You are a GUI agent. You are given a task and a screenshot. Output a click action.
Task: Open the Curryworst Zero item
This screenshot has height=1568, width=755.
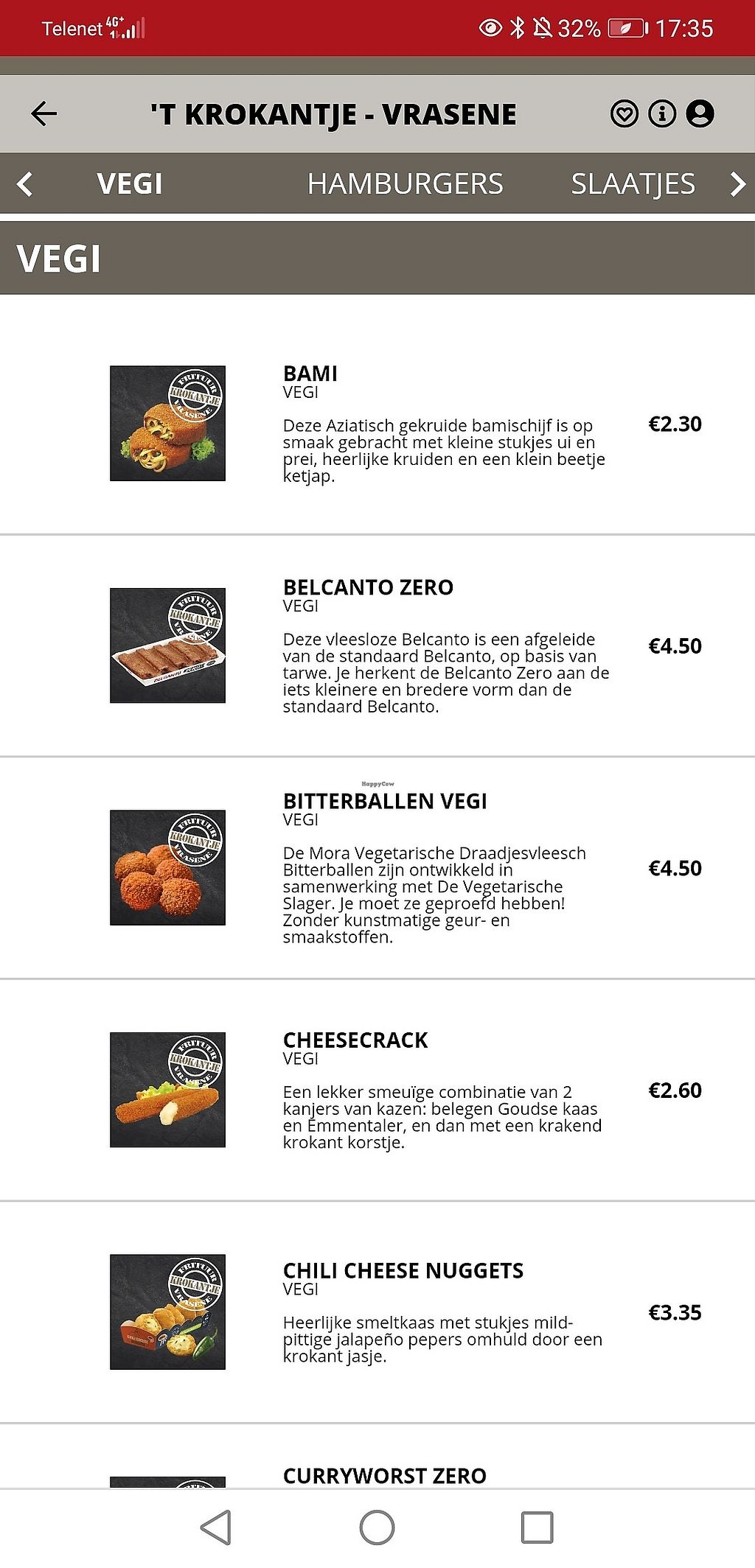(384, 1475)
